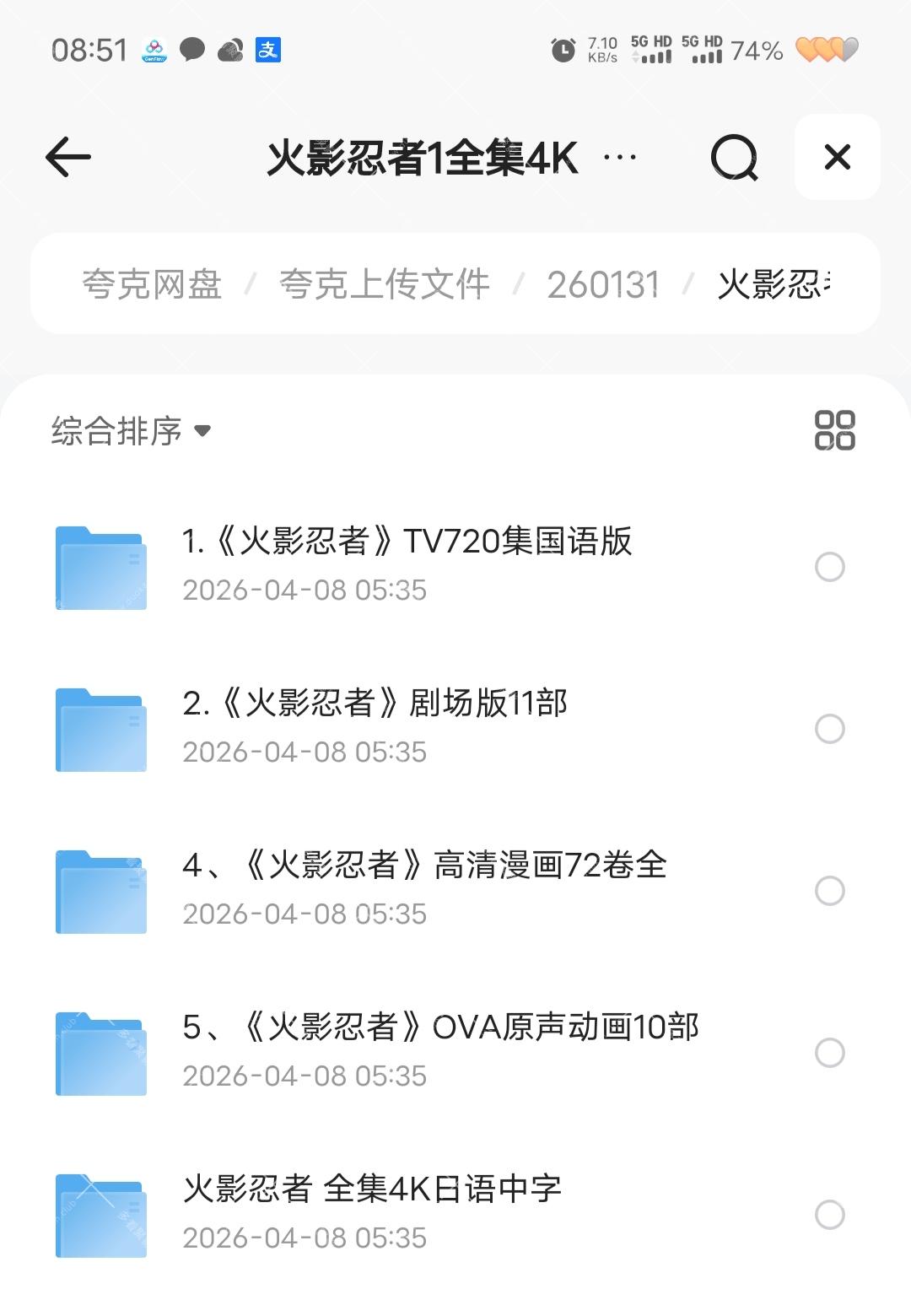Expand the 综合排序 sort dropdown
911x1316 pixels.
pyautogui.click(x=131, y=430)
